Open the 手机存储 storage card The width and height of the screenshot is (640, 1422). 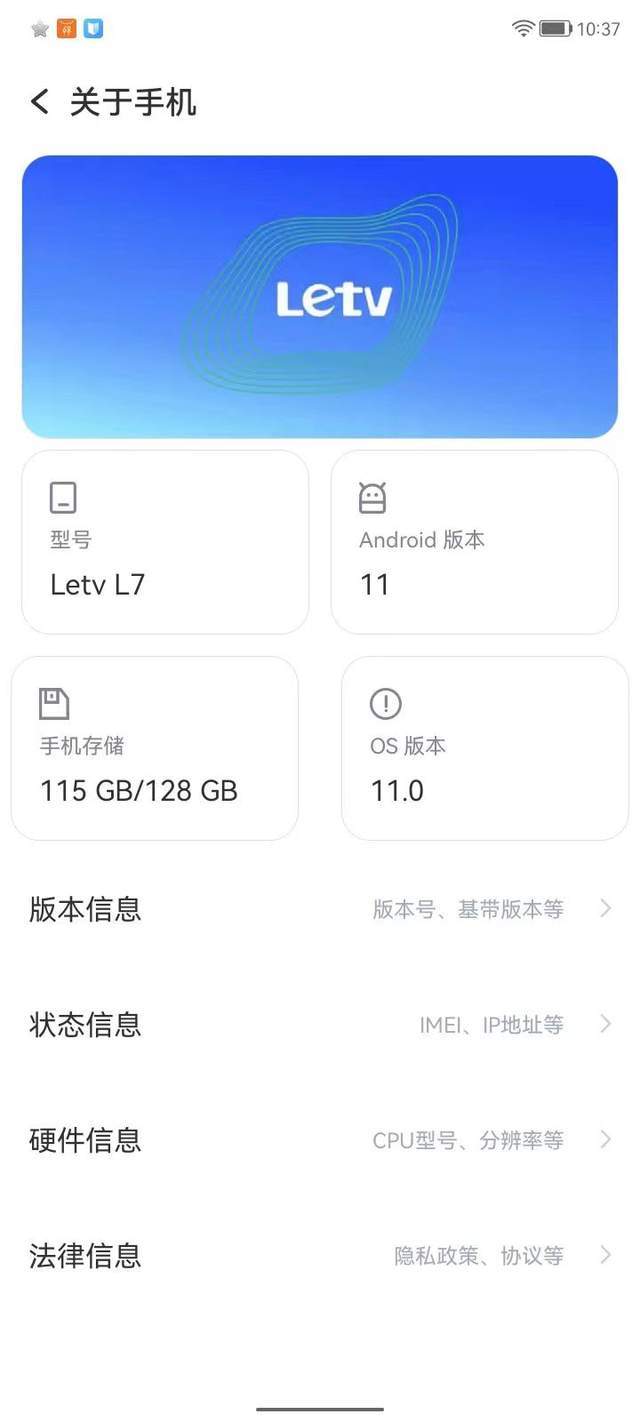(155, 748)
